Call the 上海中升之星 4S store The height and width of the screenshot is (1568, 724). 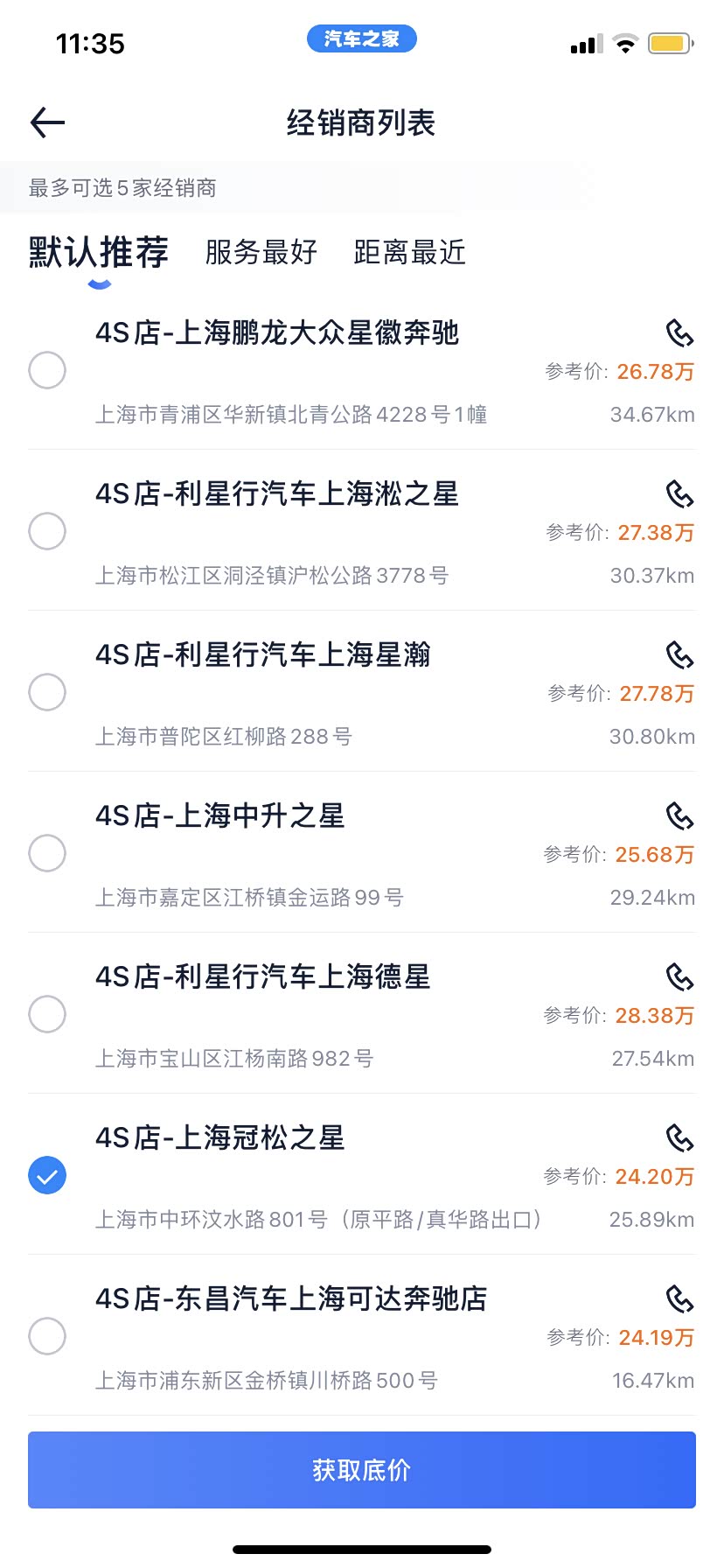coord(679,816)
